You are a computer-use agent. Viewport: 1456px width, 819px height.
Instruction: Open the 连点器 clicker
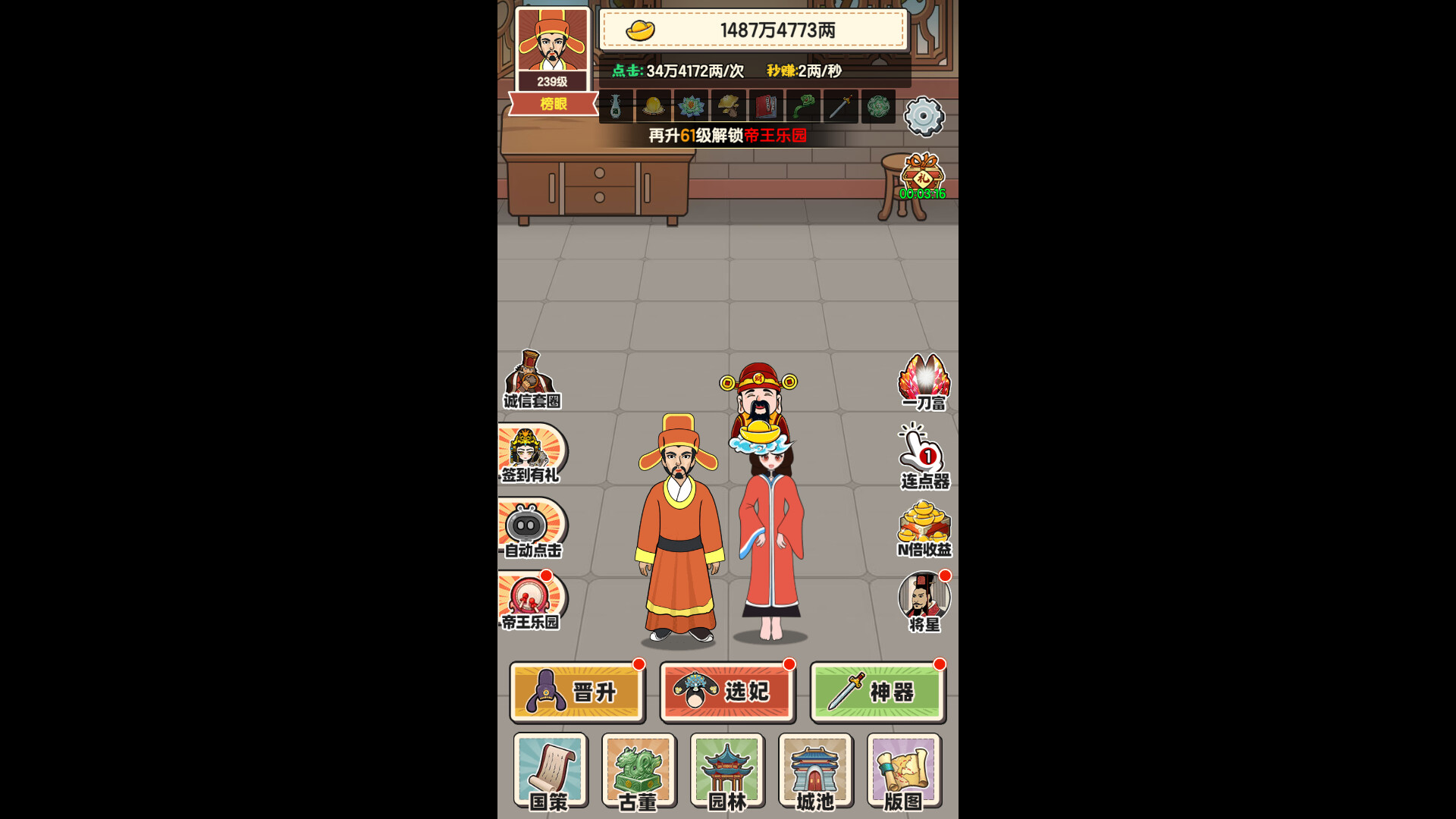[x=924, y=457]
